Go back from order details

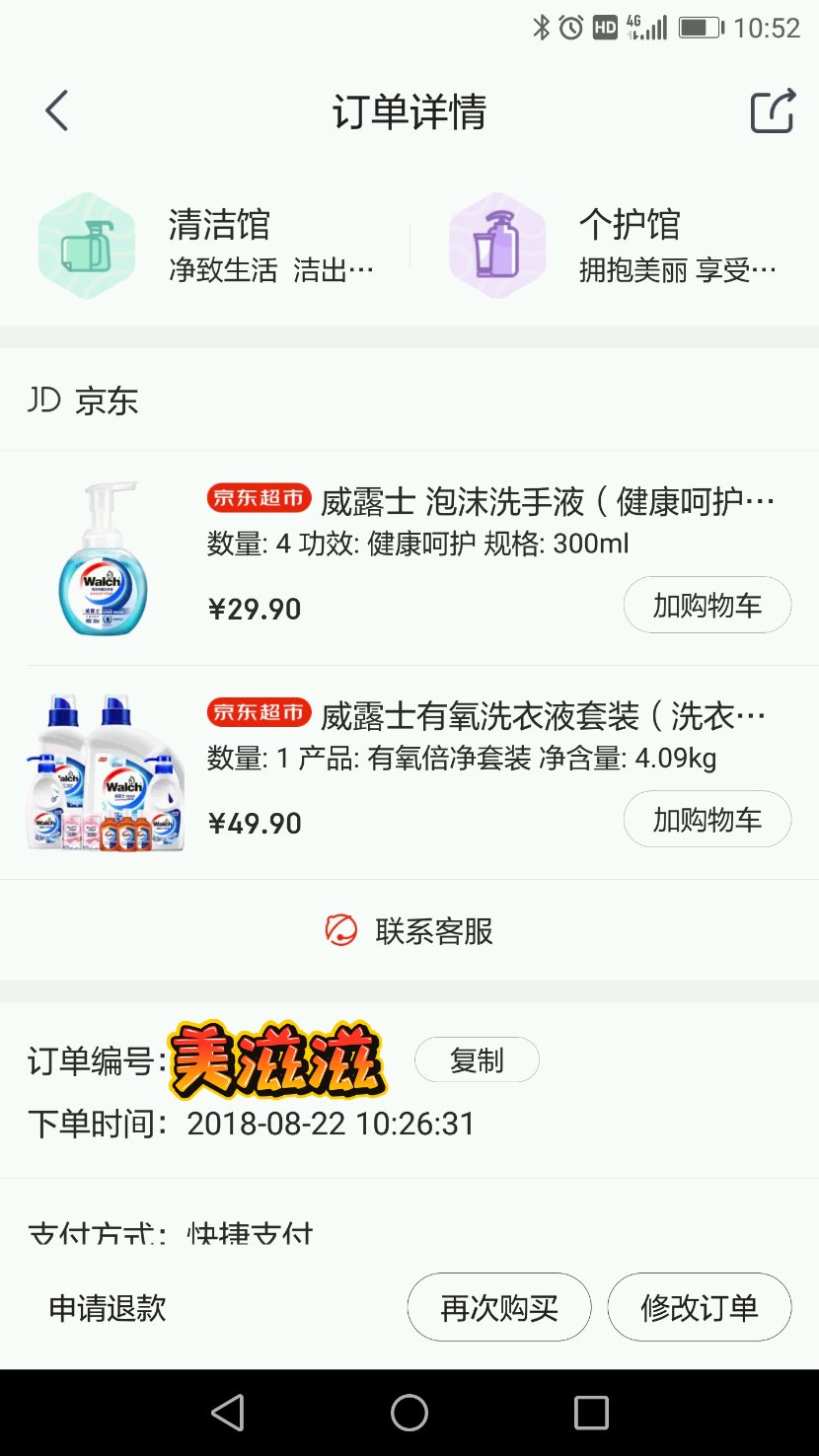(57, 110)
